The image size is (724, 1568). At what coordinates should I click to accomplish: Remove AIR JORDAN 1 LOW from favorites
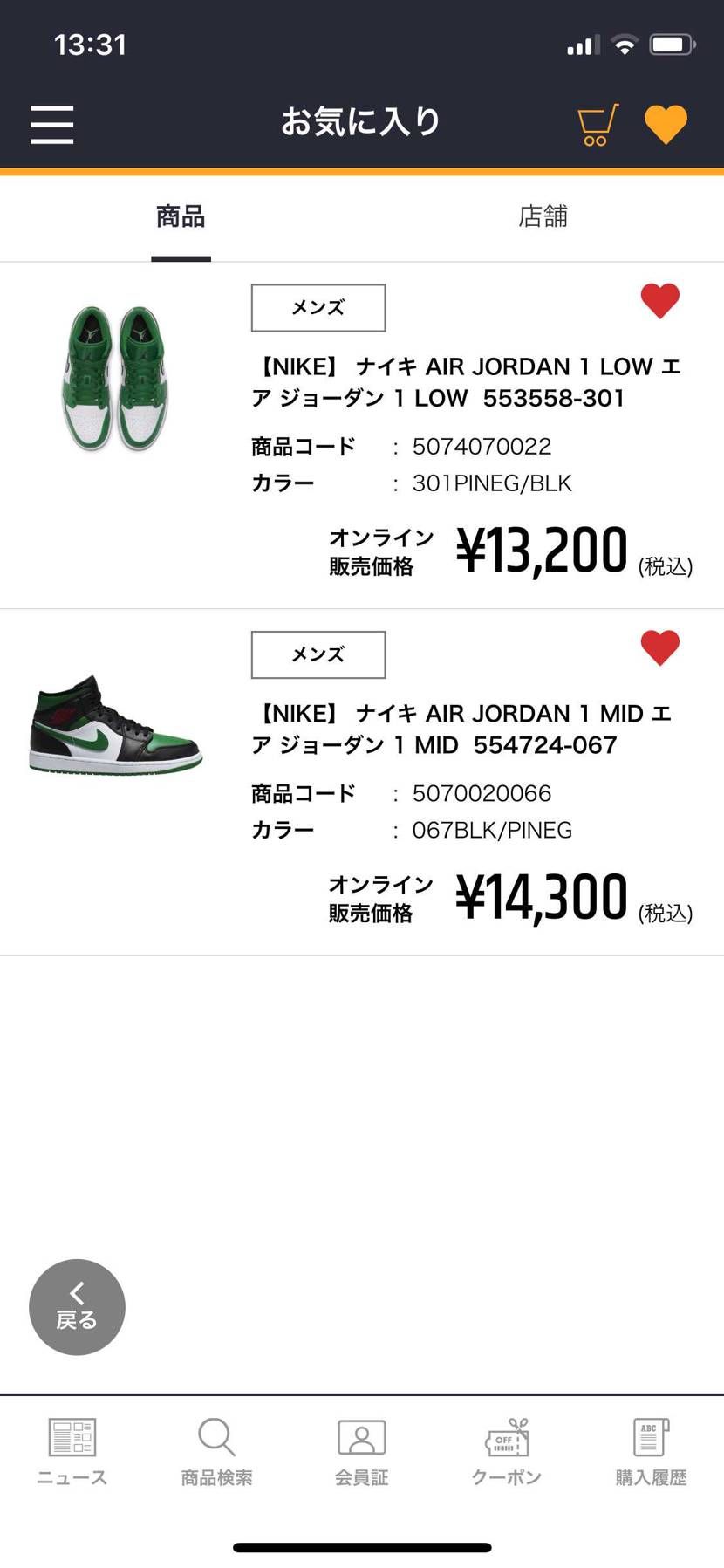tap(660, 301)
